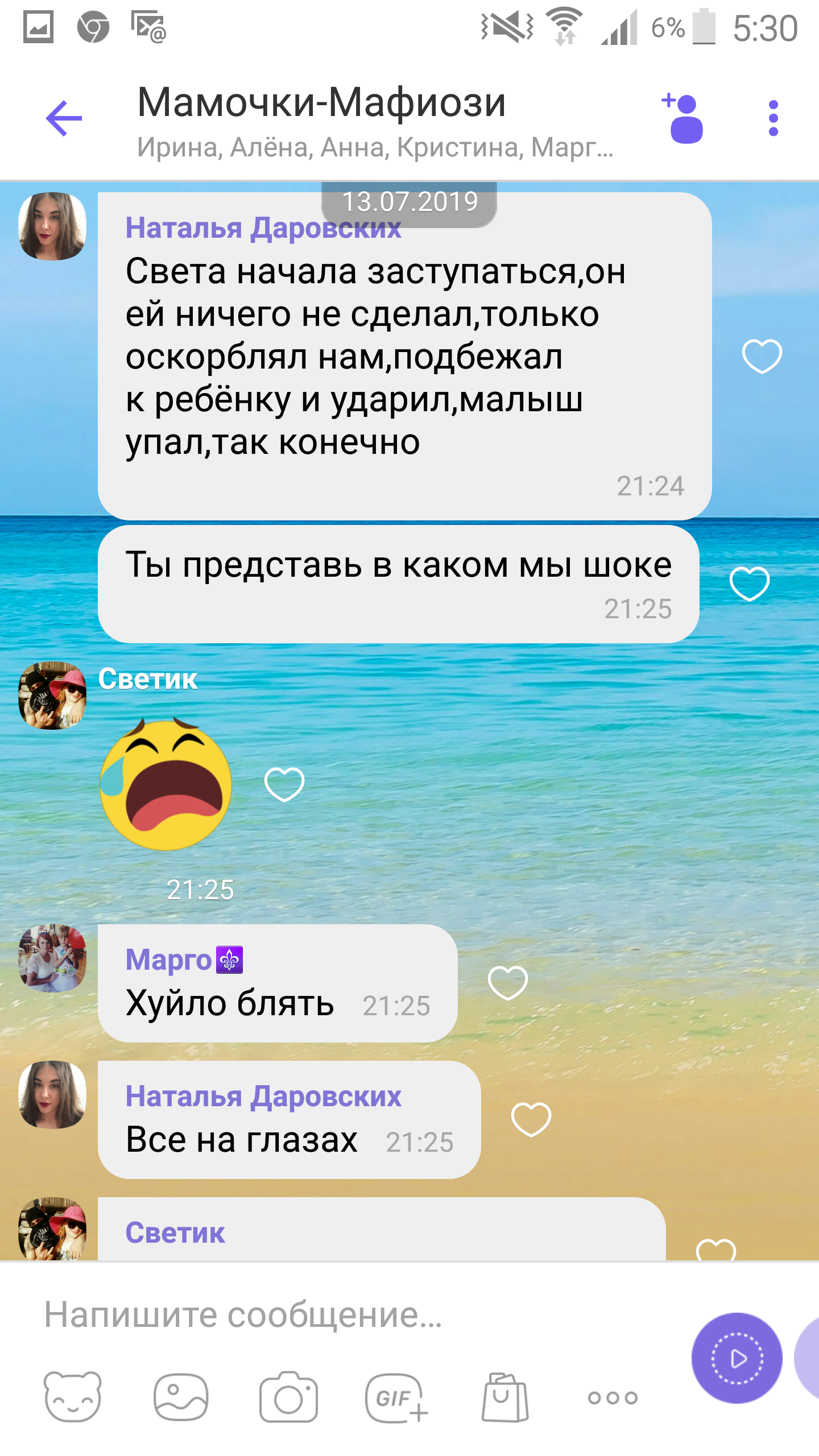Screen dimensions: 819x1456
Task: Open the sticker market shopping bag
Action: click(x=505, y=1397)
